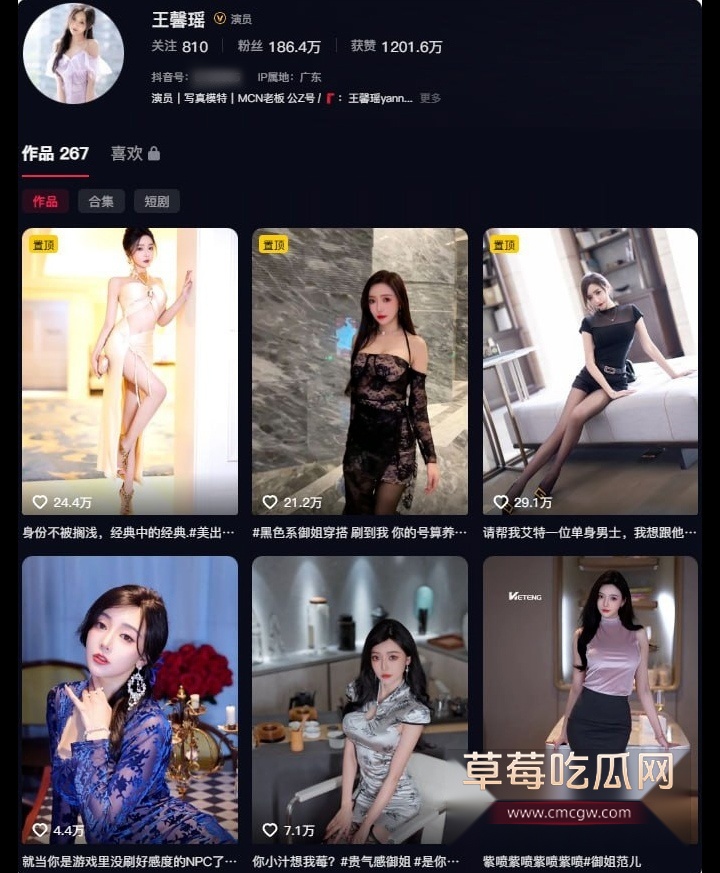Open the video captioned 紫喷紫喷 #御姐范儿
This screenshot has width=720, height=873.
tap(590, 699)
